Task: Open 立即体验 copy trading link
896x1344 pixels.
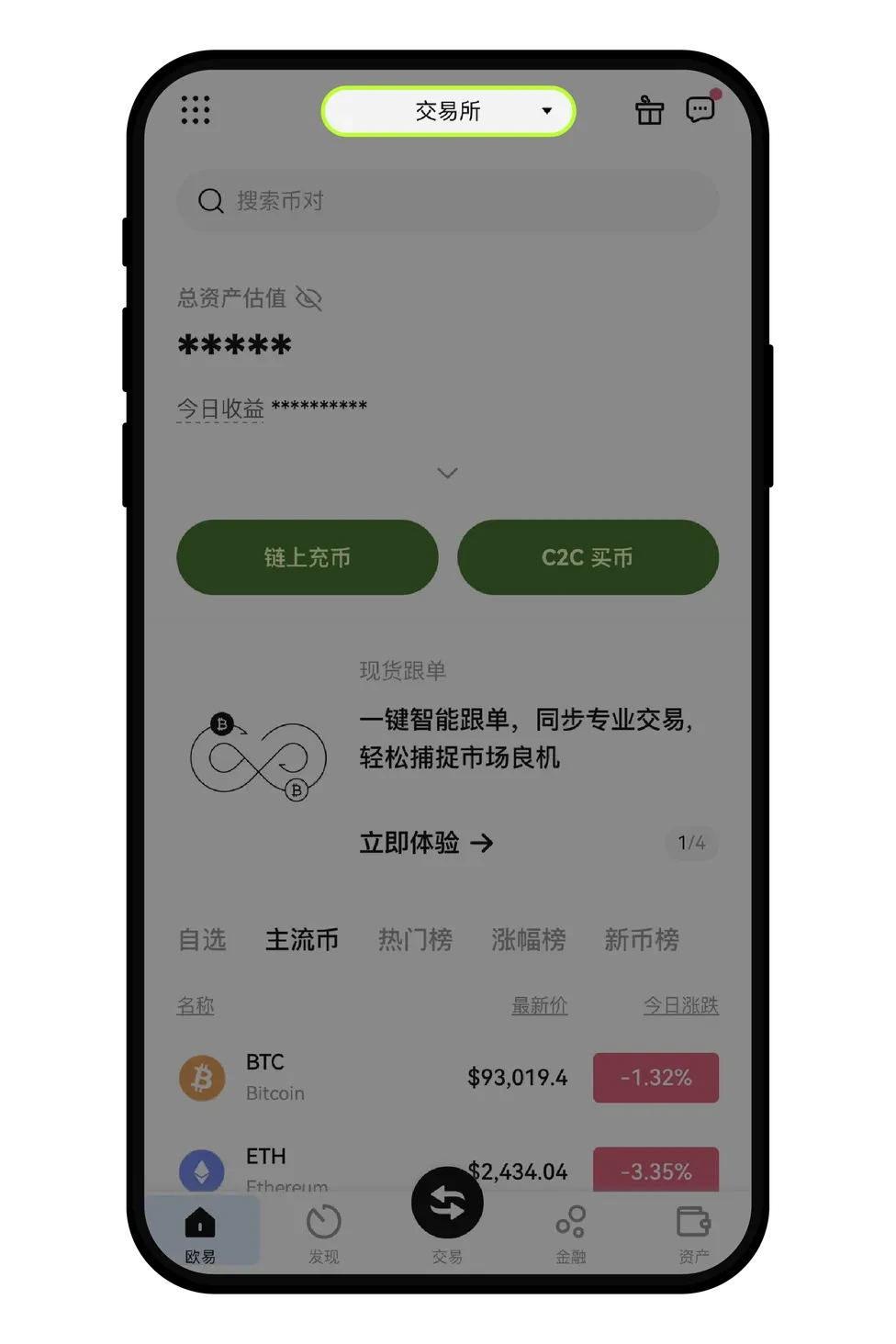Action: pyautogui.click(x=426, y=843)
